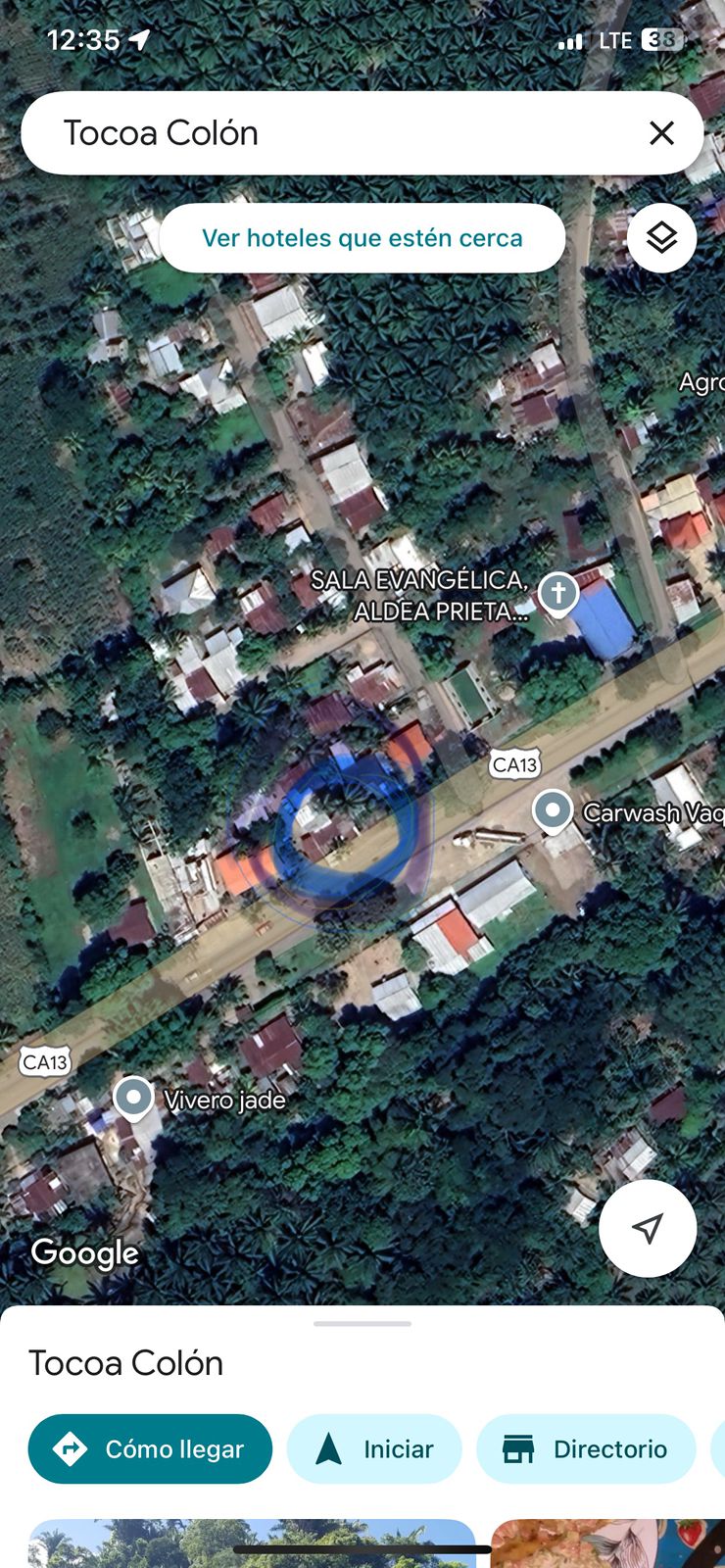Open the Directorio chip
Viewport: 725px width, 1568px height.
click(x=586, y=1448)
